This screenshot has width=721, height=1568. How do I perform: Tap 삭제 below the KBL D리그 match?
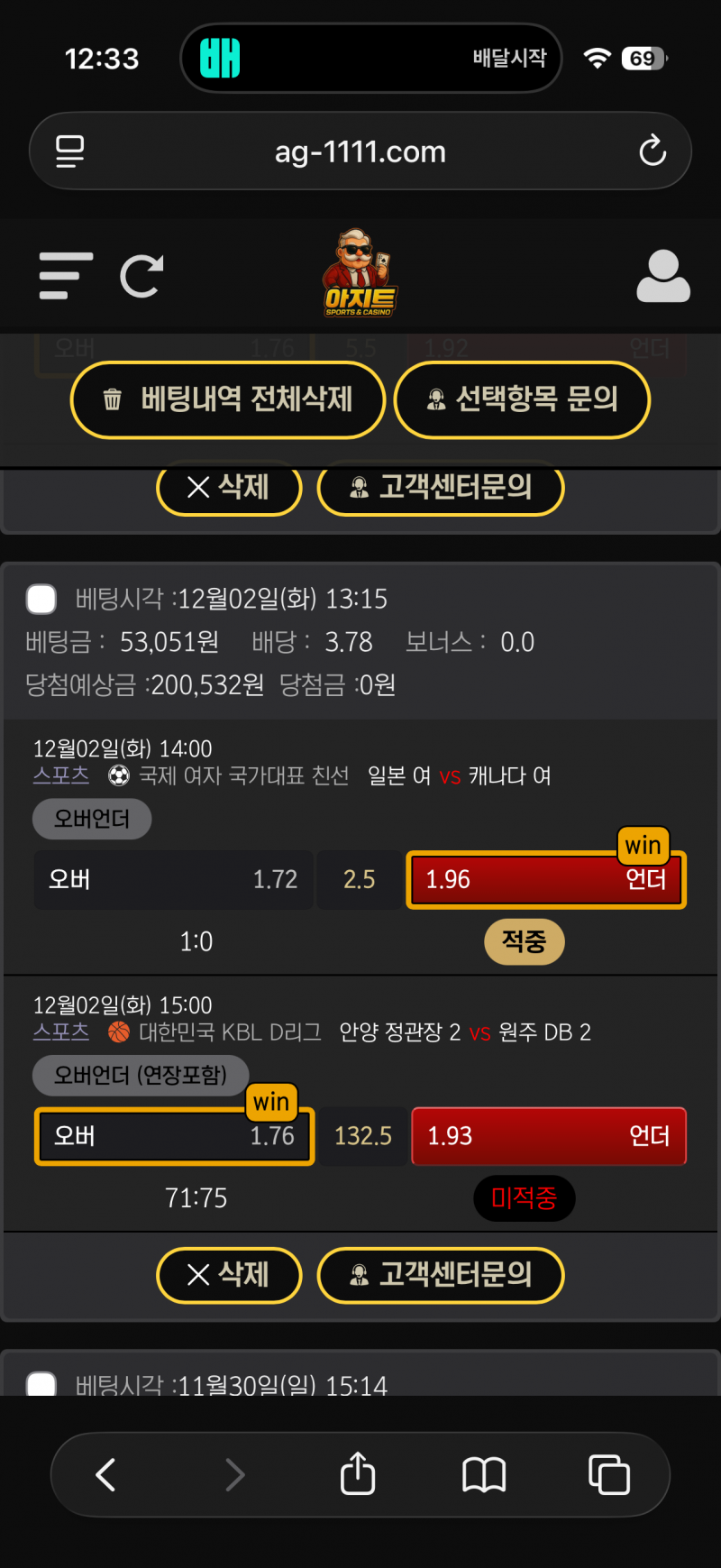tap(229, 1274)
